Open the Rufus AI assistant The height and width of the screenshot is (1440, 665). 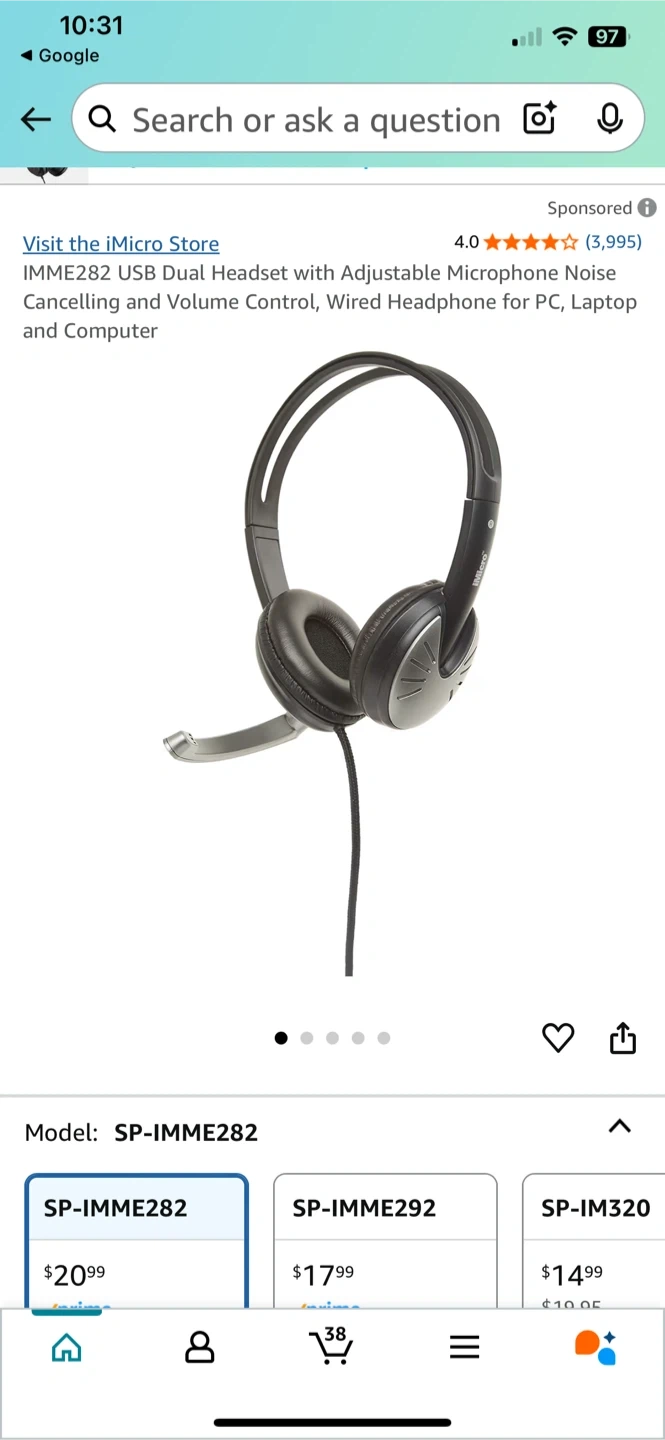596,1347
